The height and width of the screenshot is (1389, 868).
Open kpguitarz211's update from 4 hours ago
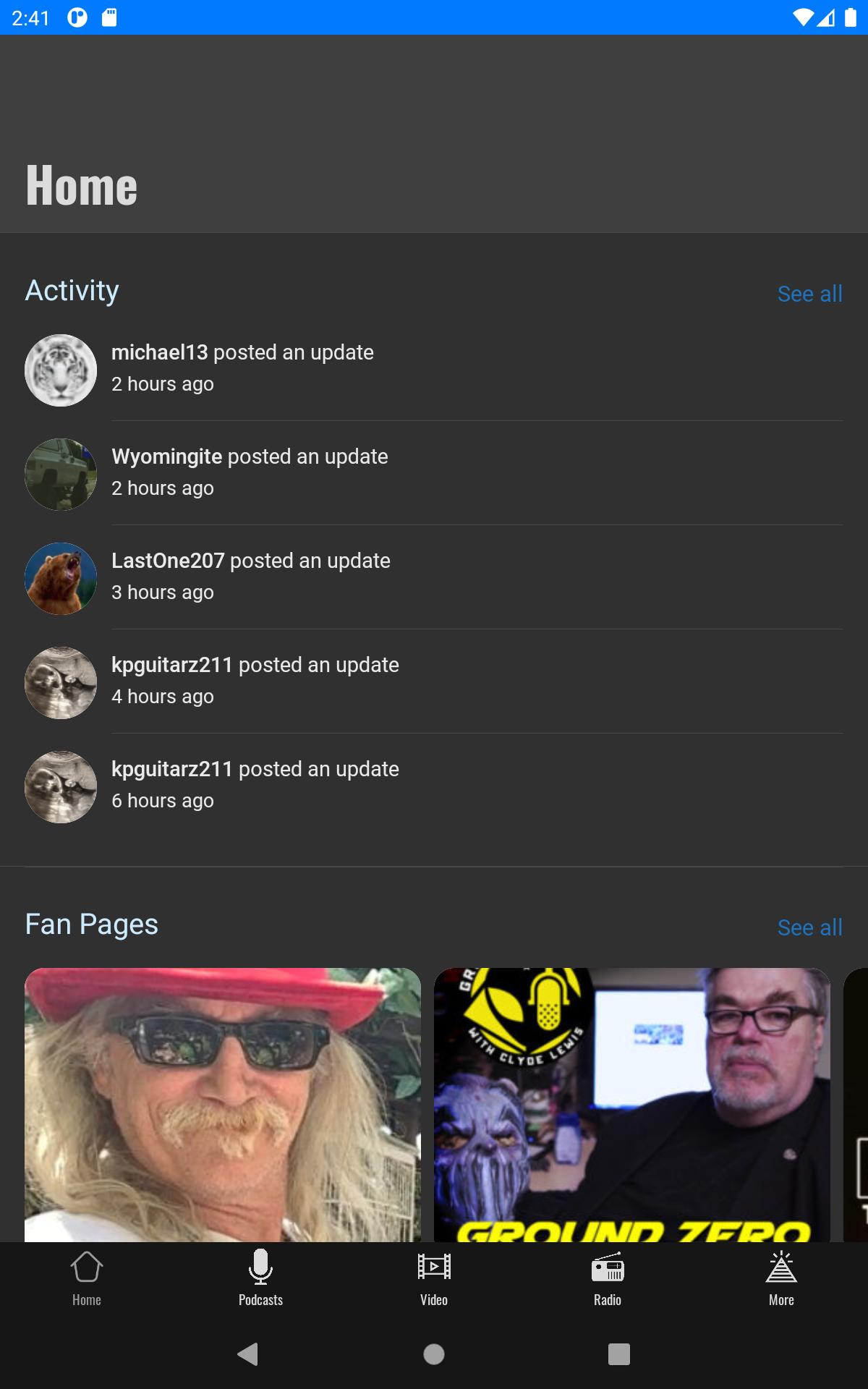click(x=434, y=681)
